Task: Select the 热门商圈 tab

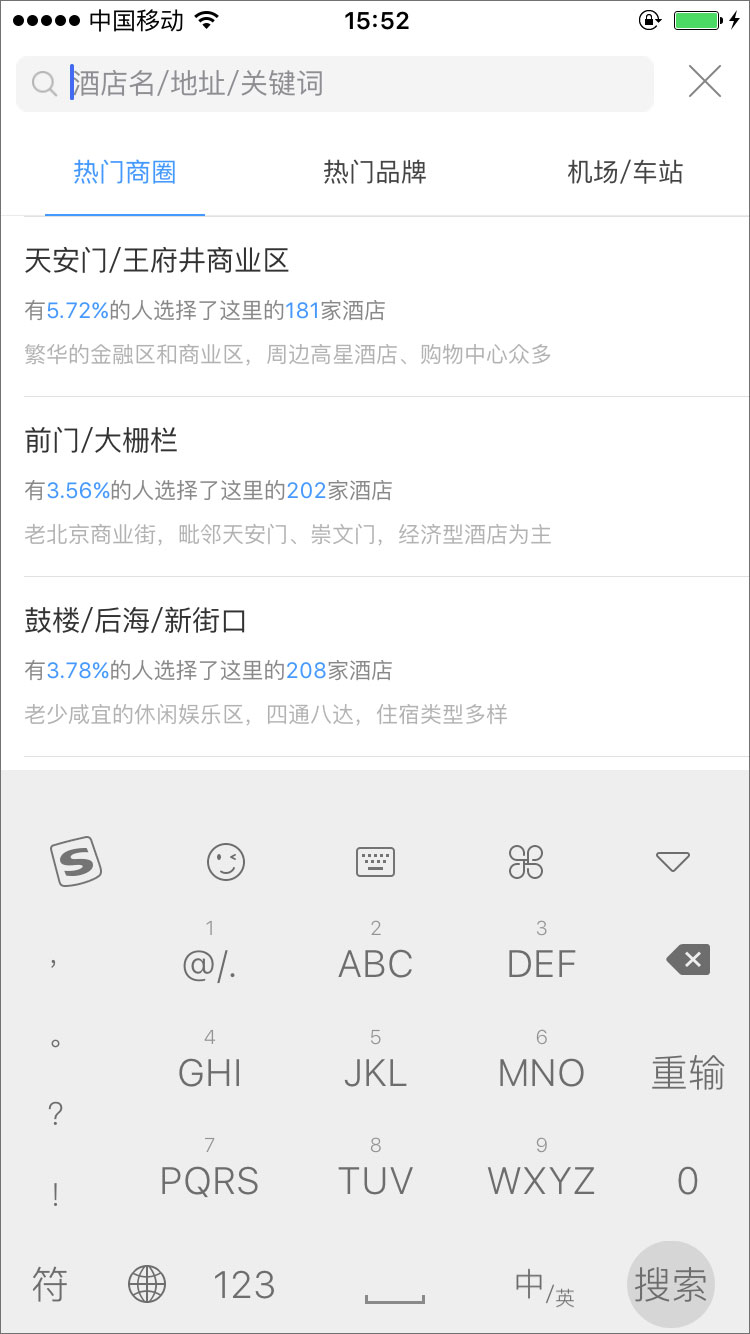Action: (x=125, y=172)
